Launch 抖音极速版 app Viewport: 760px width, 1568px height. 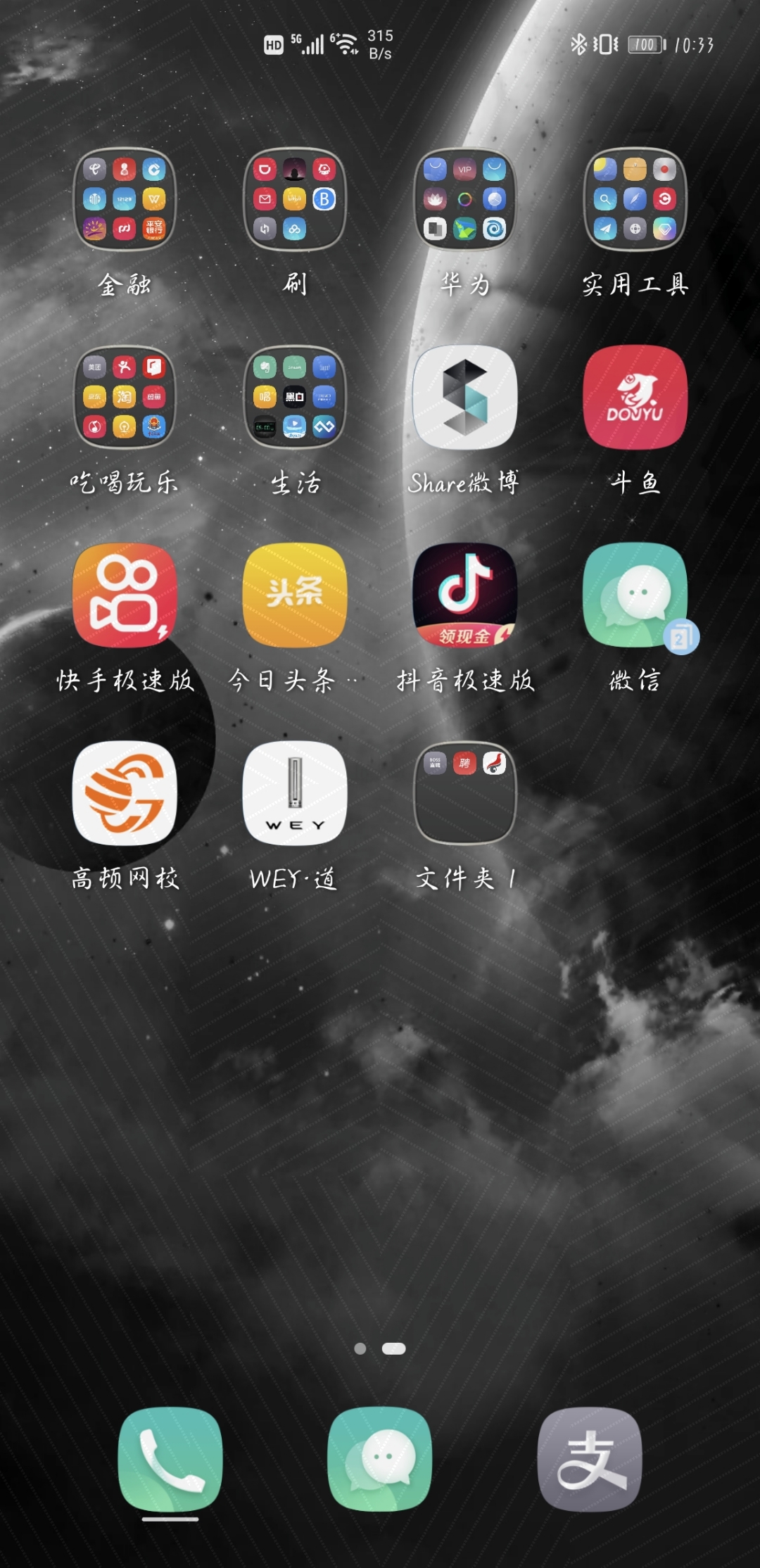[464, 595]
